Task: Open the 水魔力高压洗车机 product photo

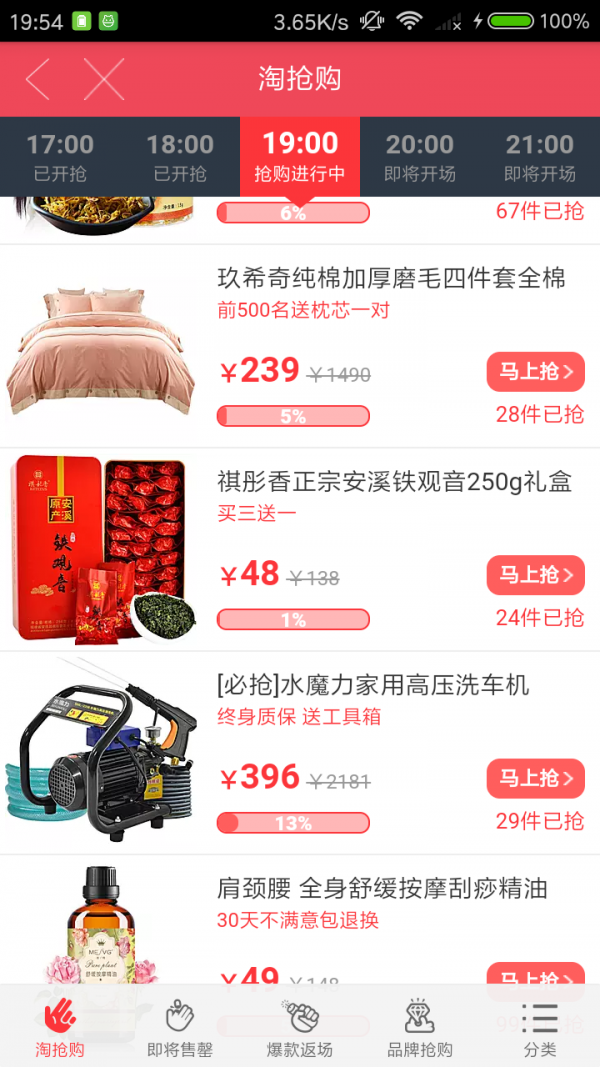Action: (100, 752)
